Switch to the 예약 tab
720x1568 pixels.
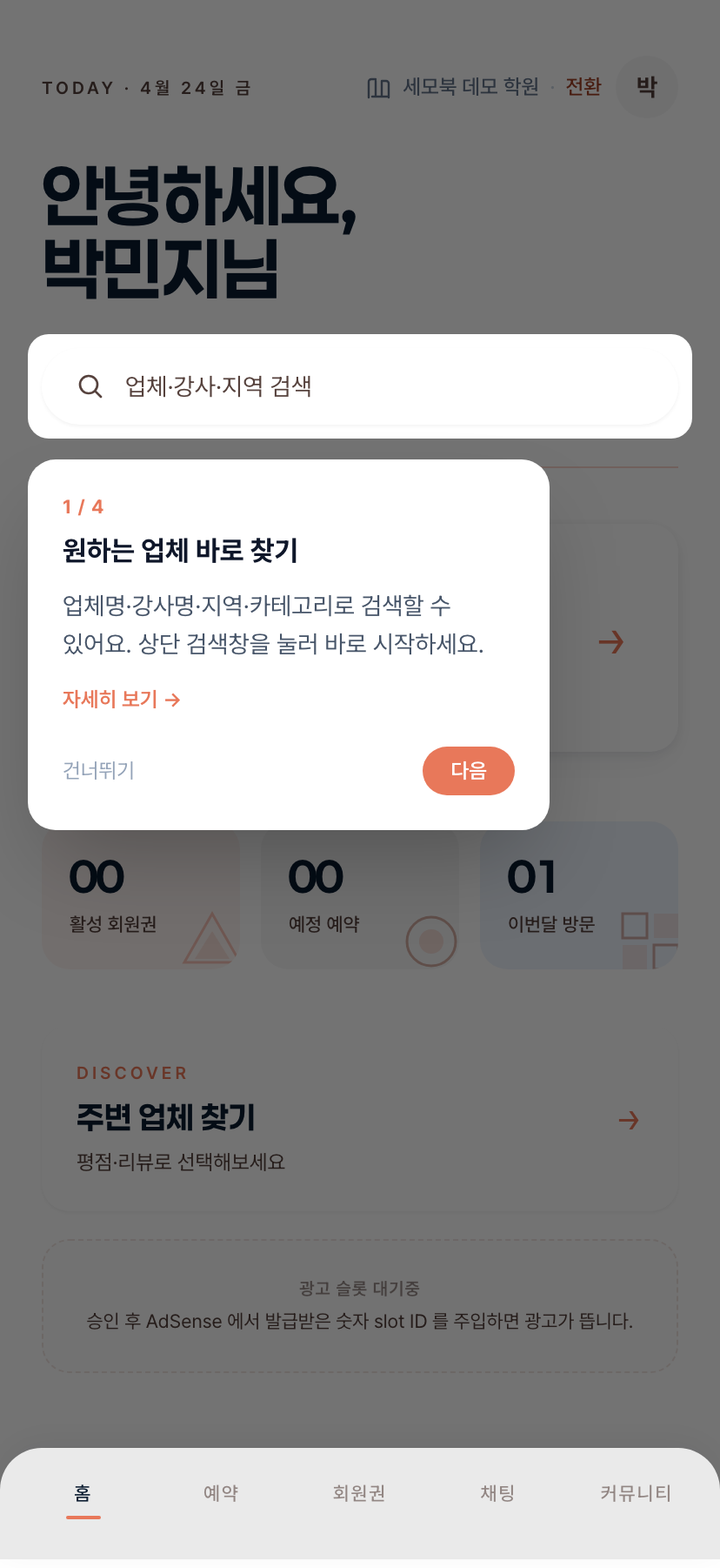click(x=221, y=1493)
